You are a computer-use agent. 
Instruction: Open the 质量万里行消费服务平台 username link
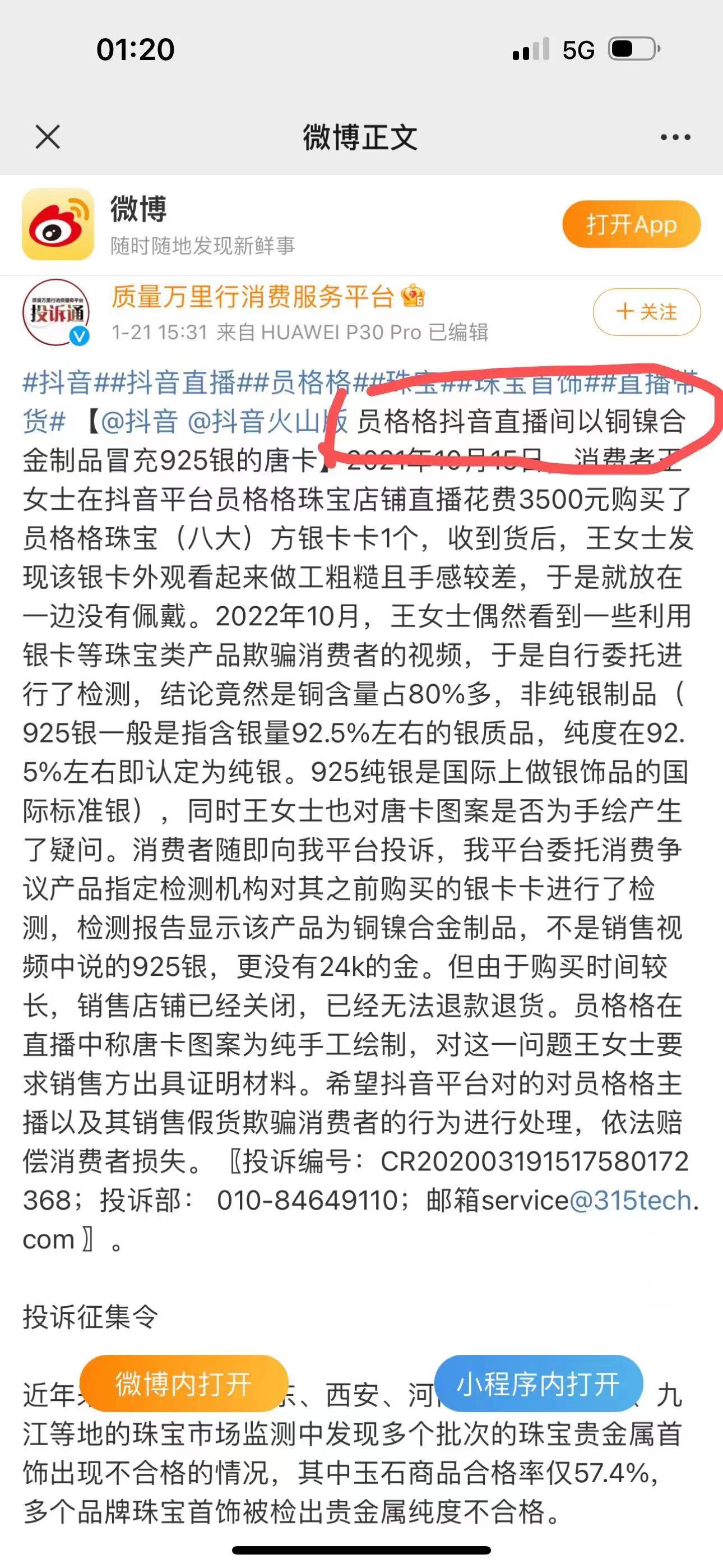click(253, 298)
